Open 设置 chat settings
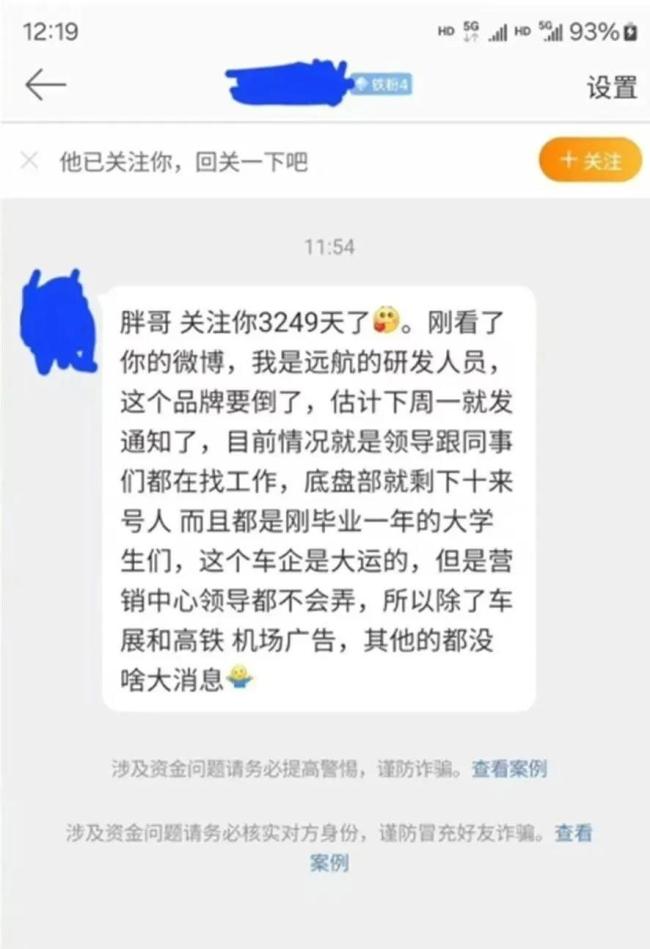 [611, 87]
